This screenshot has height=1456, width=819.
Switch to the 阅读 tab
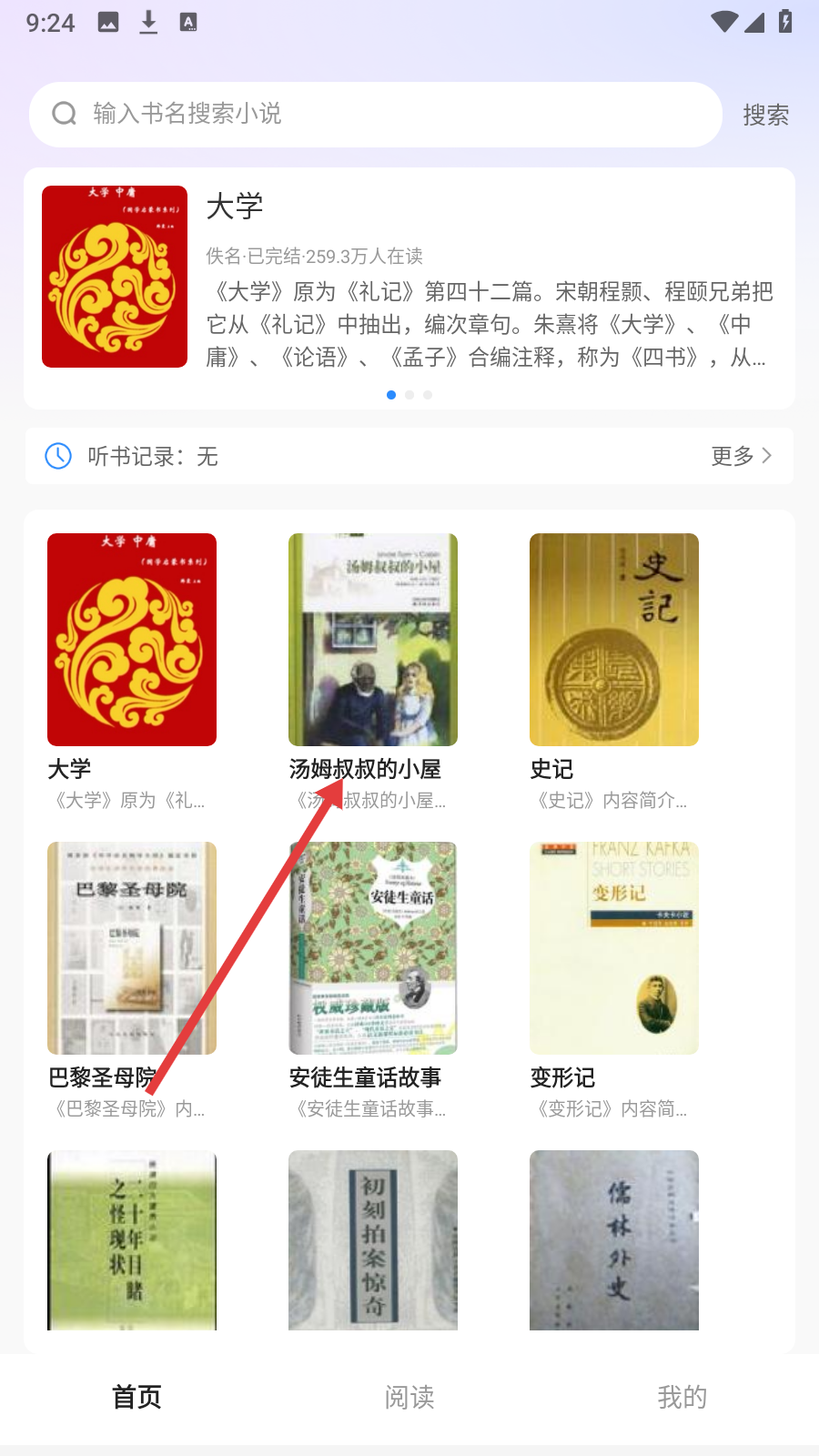tap(409, 1397)
